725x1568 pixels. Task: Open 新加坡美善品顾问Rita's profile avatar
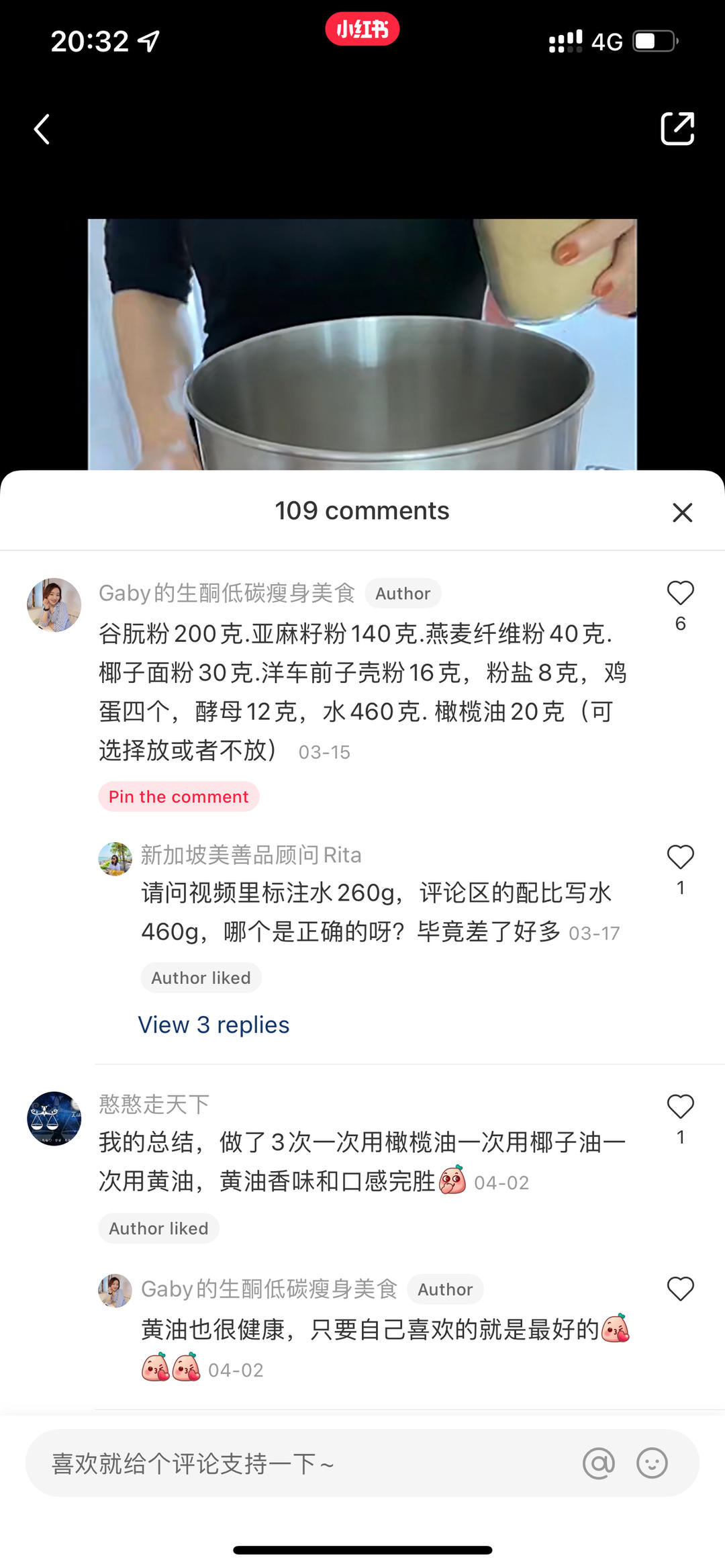(115, 859)
